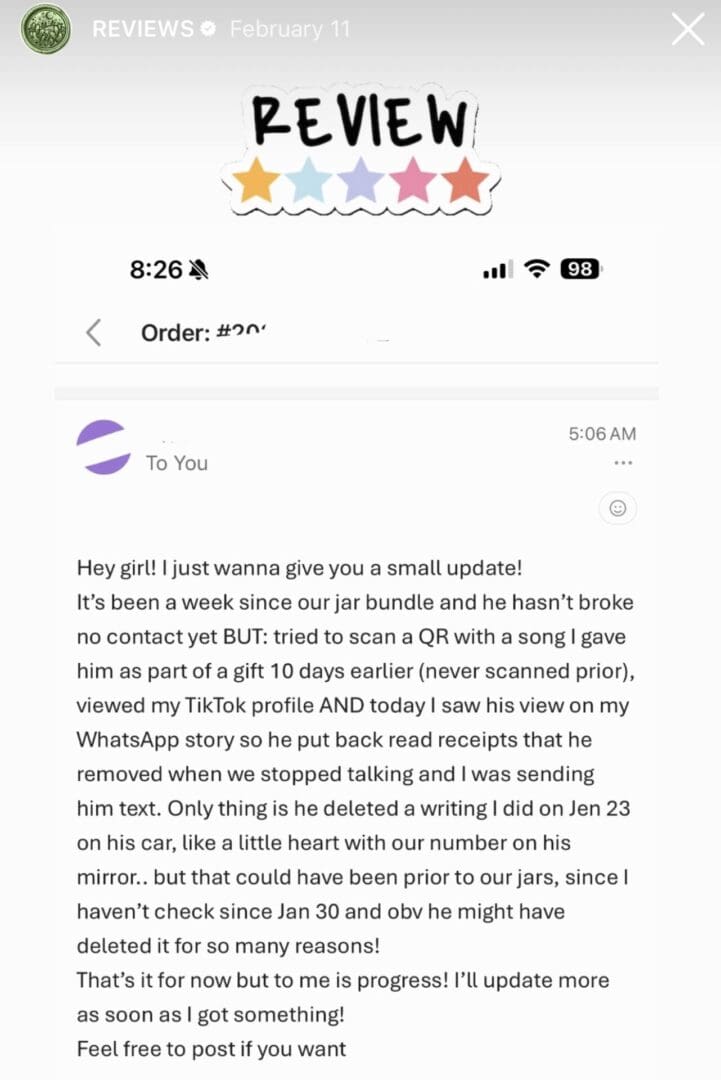Tap the February 11 story timestamp

(x=289, y=29)
